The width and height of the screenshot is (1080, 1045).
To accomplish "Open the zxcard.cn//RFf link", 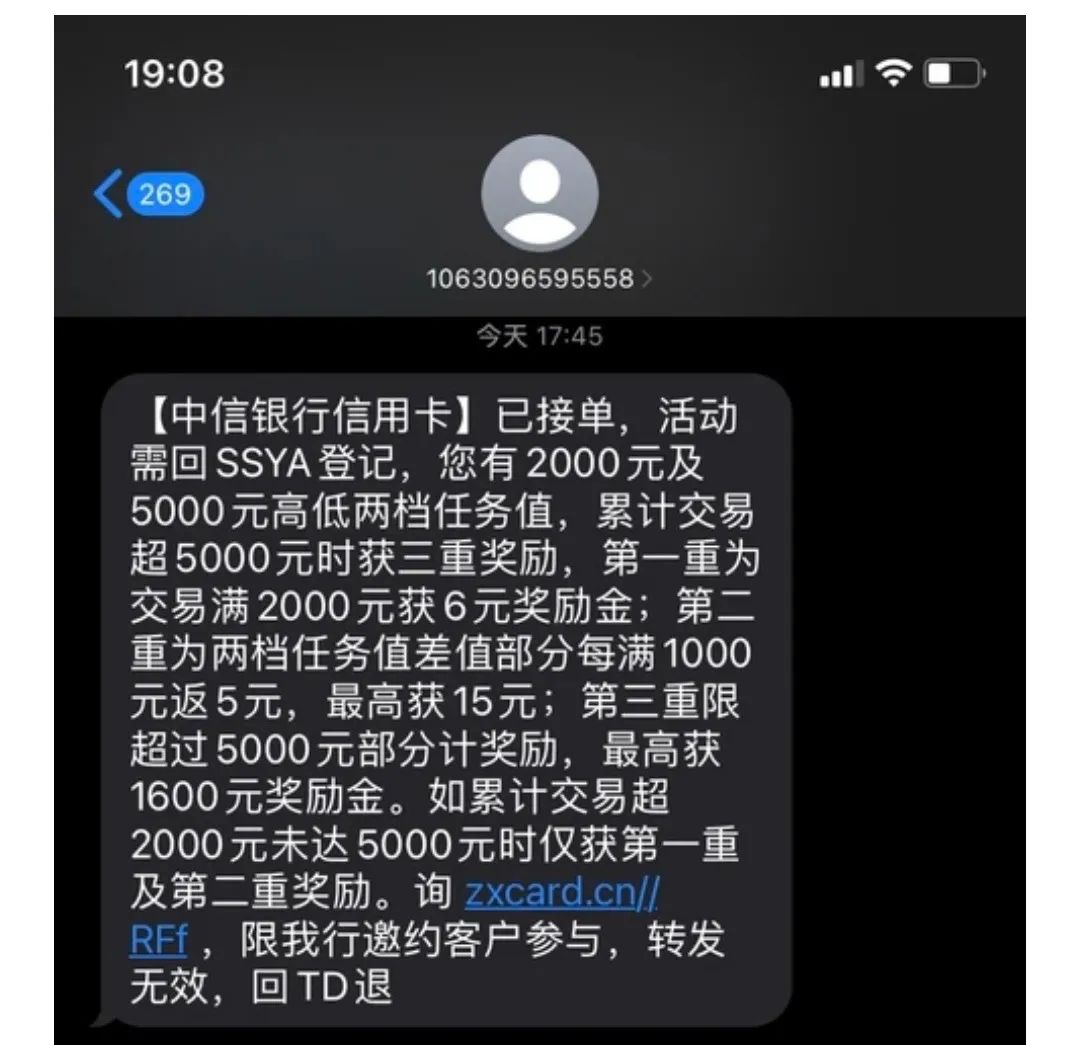I will (561, 891).
